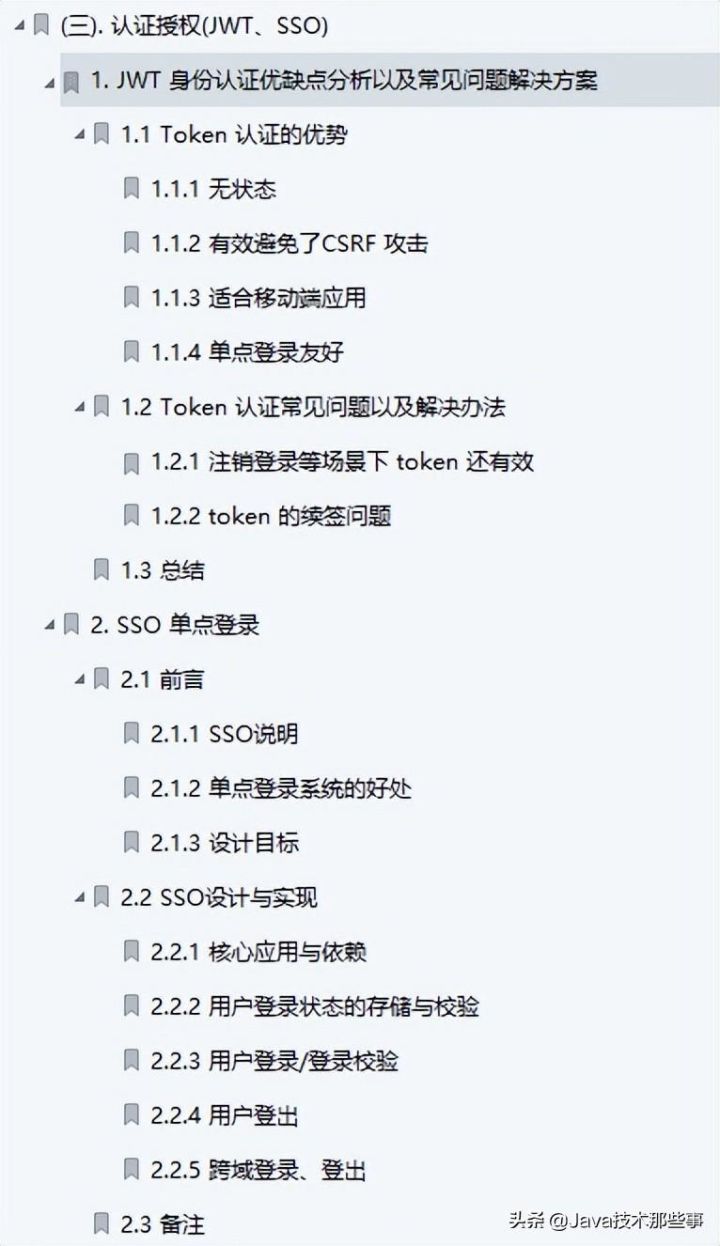Select 2.1.3 设计目标
This screenshot has width=720, height=1246.
pos(225,842)
